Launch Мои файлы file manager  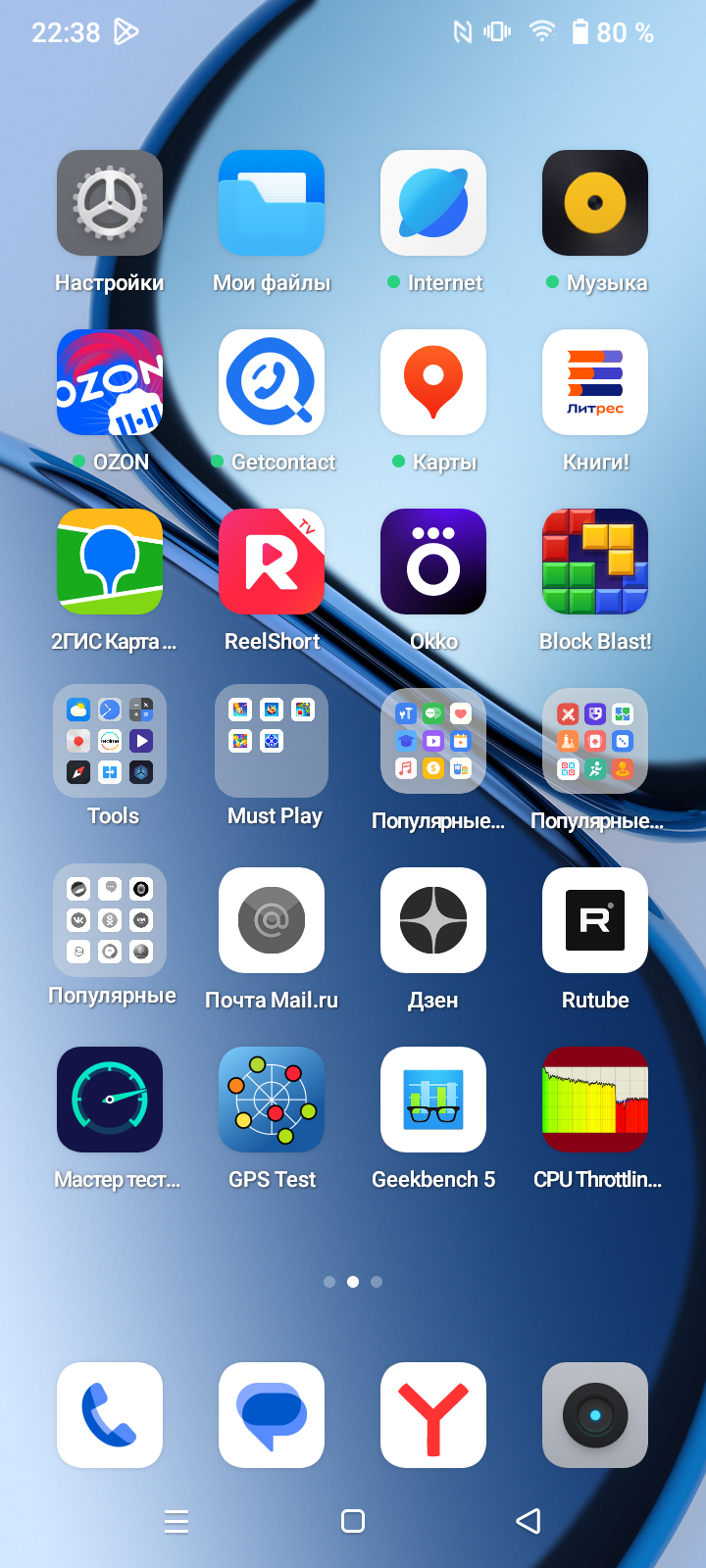pos(272,203)
